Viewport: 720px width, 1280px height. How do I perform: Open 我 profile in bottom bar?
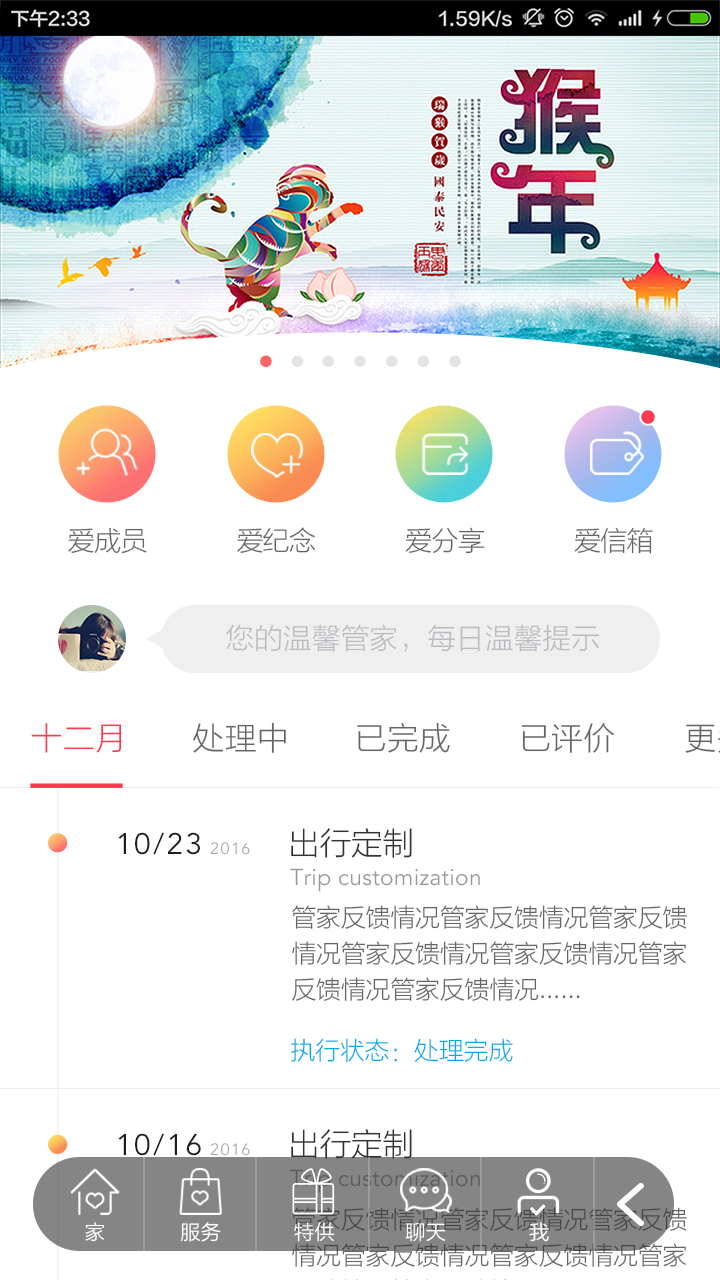tap(538, 1205)
